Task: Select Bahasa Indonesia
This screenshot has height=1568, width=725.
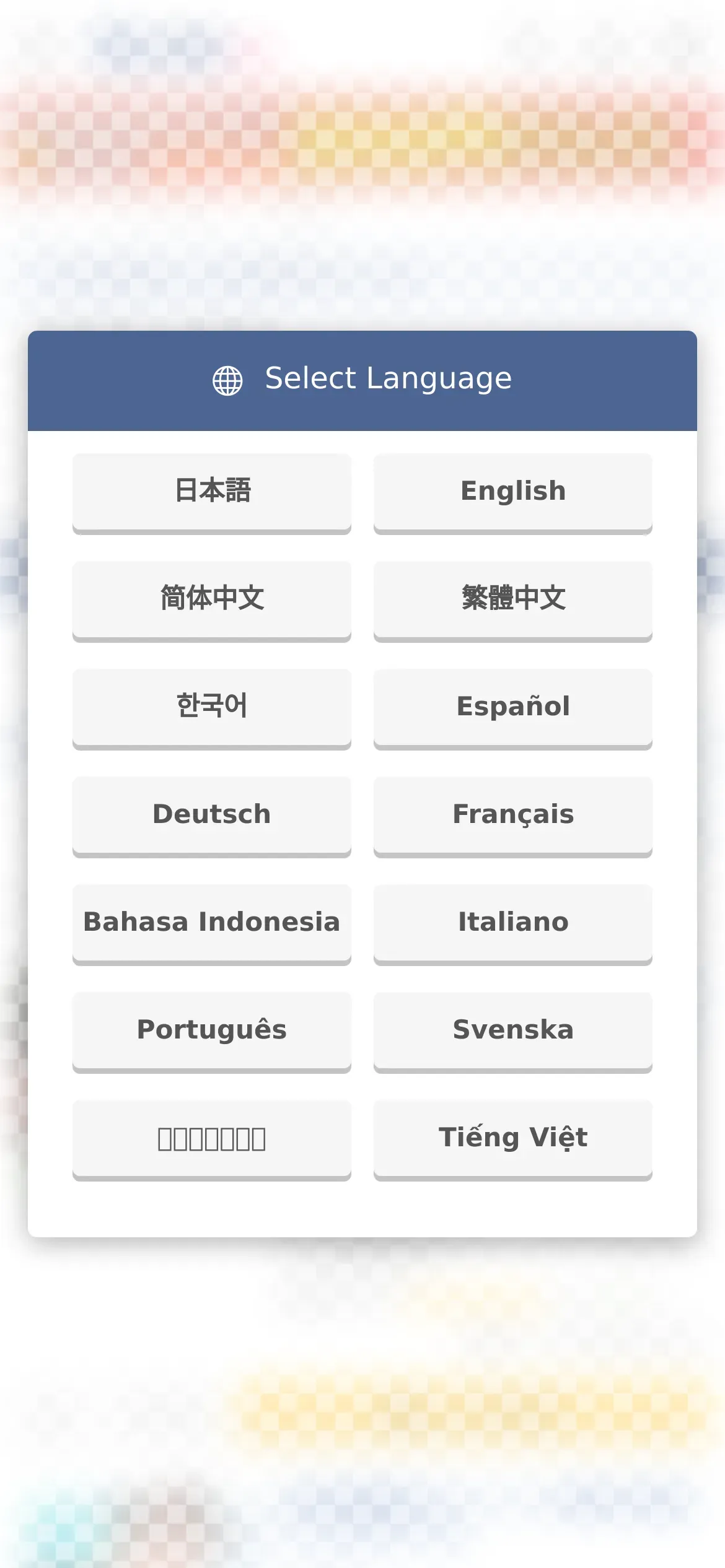Action: tap(212, 924)
